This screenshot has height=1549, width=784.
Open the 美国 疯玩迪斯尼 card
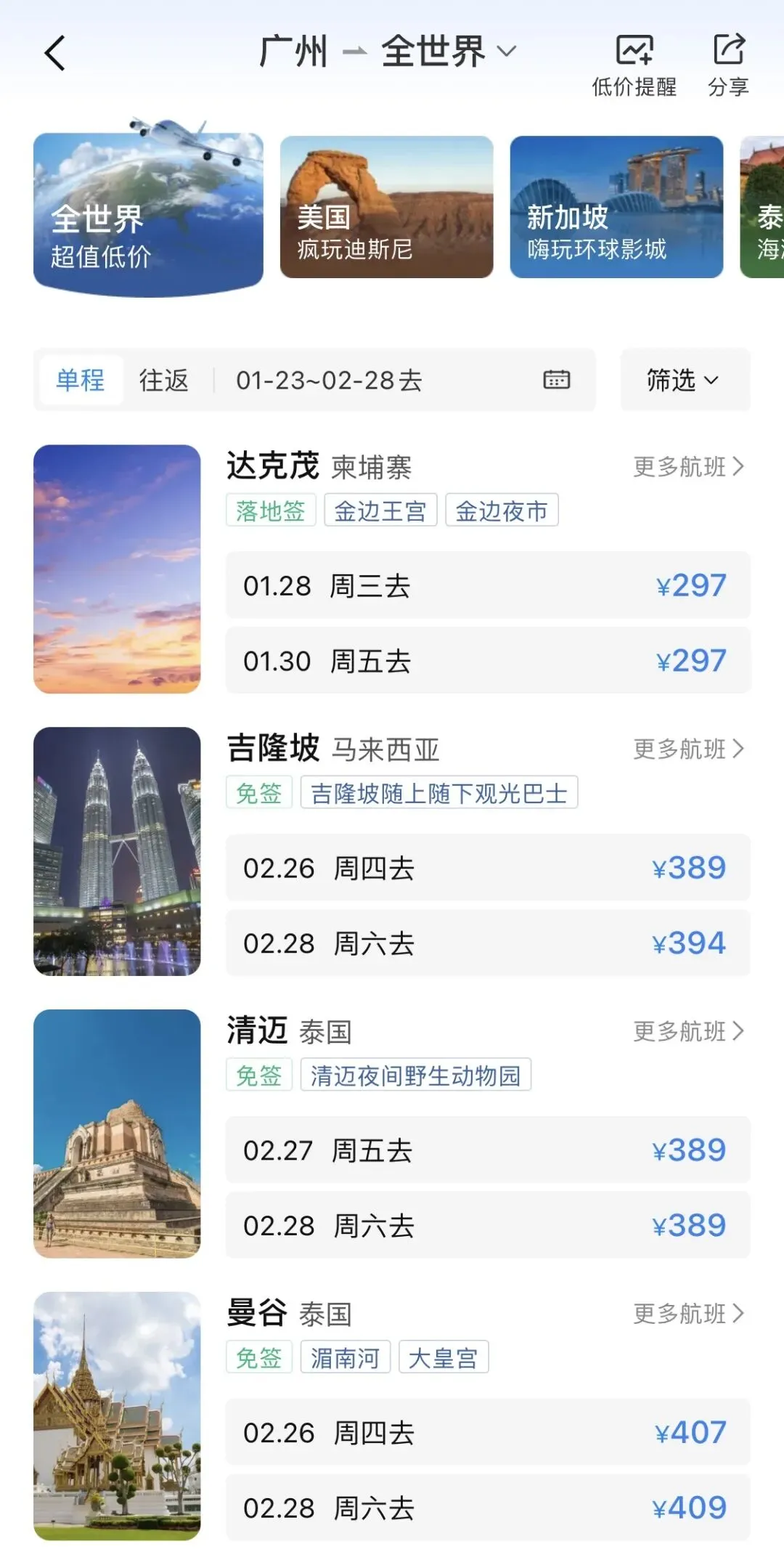click(x=386, y=207)
